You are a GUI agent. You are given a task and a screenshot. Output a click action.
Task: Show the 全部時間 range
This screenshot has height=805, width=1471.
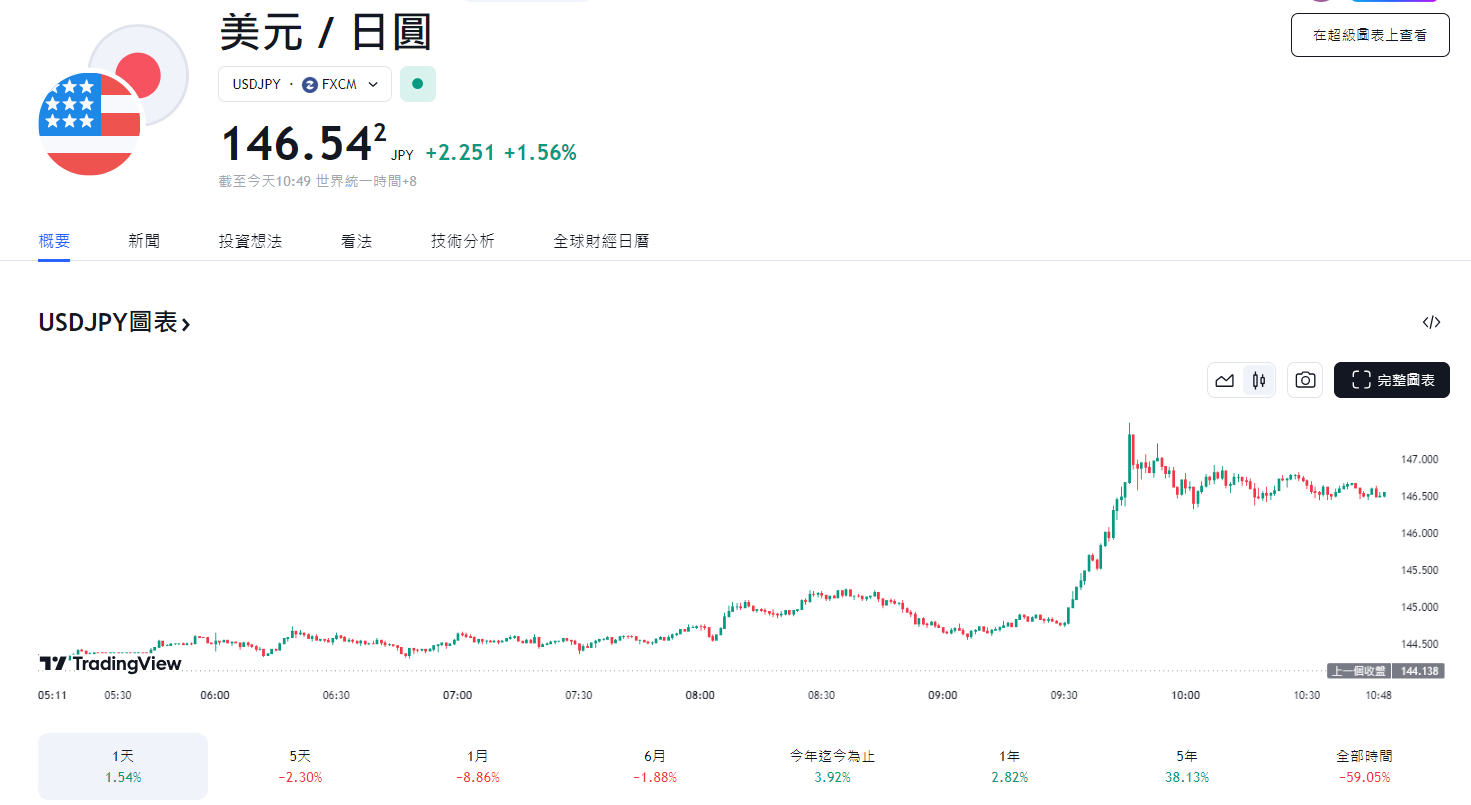click(1363, 766)
